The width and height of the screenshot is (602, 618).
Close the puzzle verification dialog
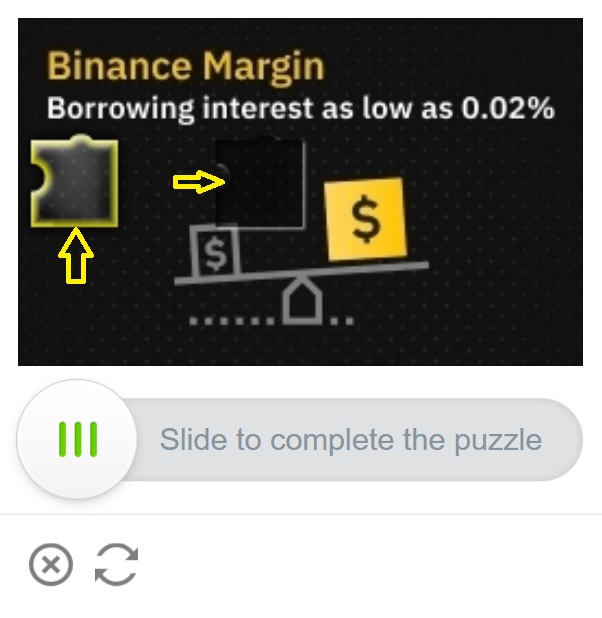51,566
